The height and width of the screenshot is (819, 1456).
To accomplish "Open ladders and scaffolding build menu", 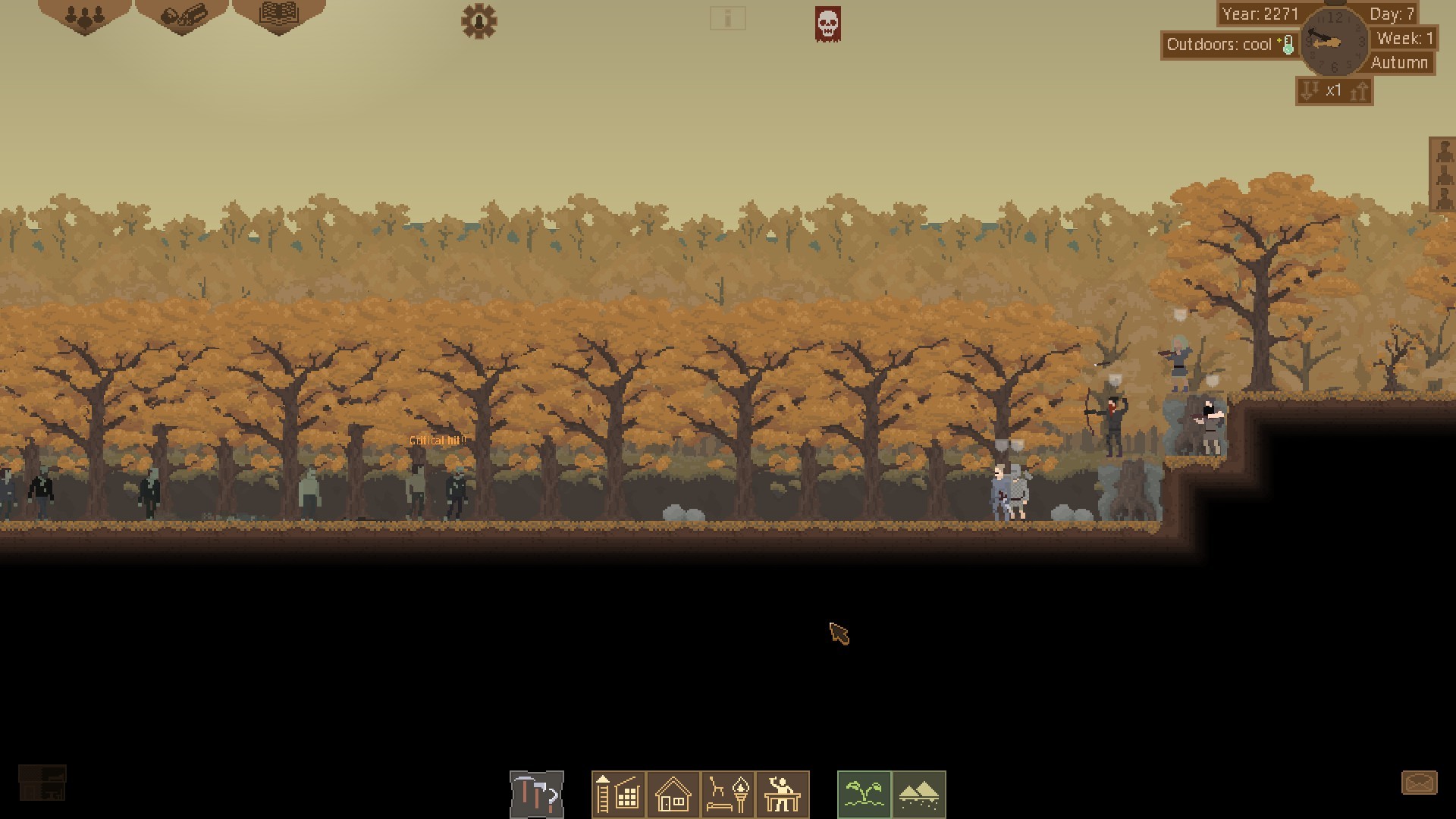I will point(619,795).
